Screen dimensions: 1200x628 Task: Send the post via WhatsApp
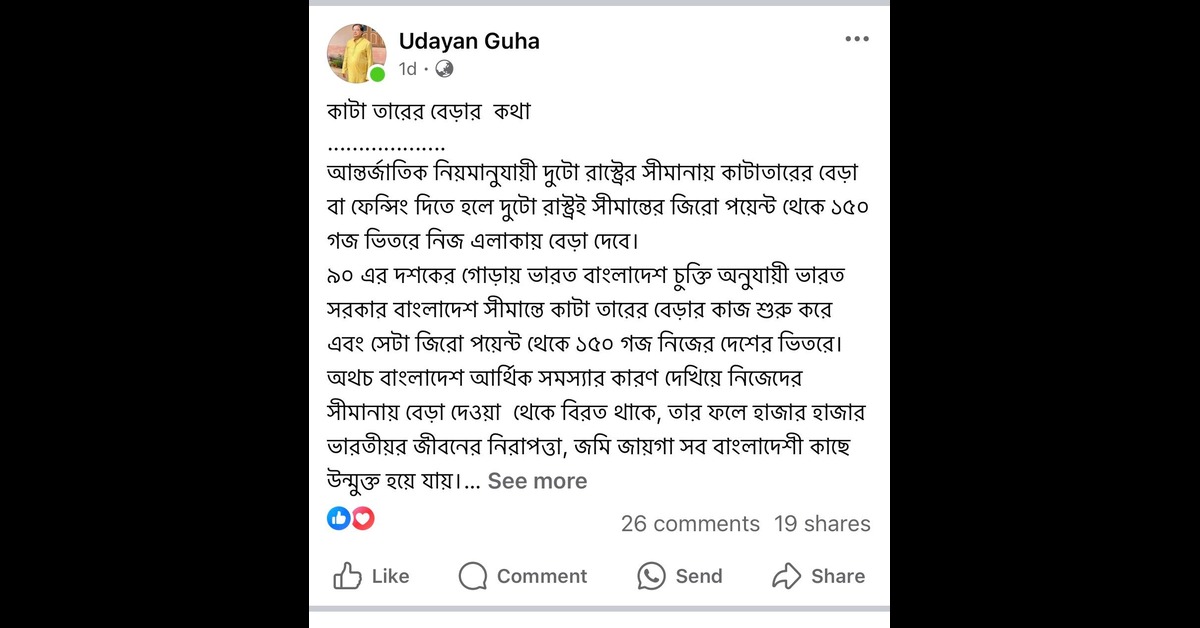(x=680, y=576)
